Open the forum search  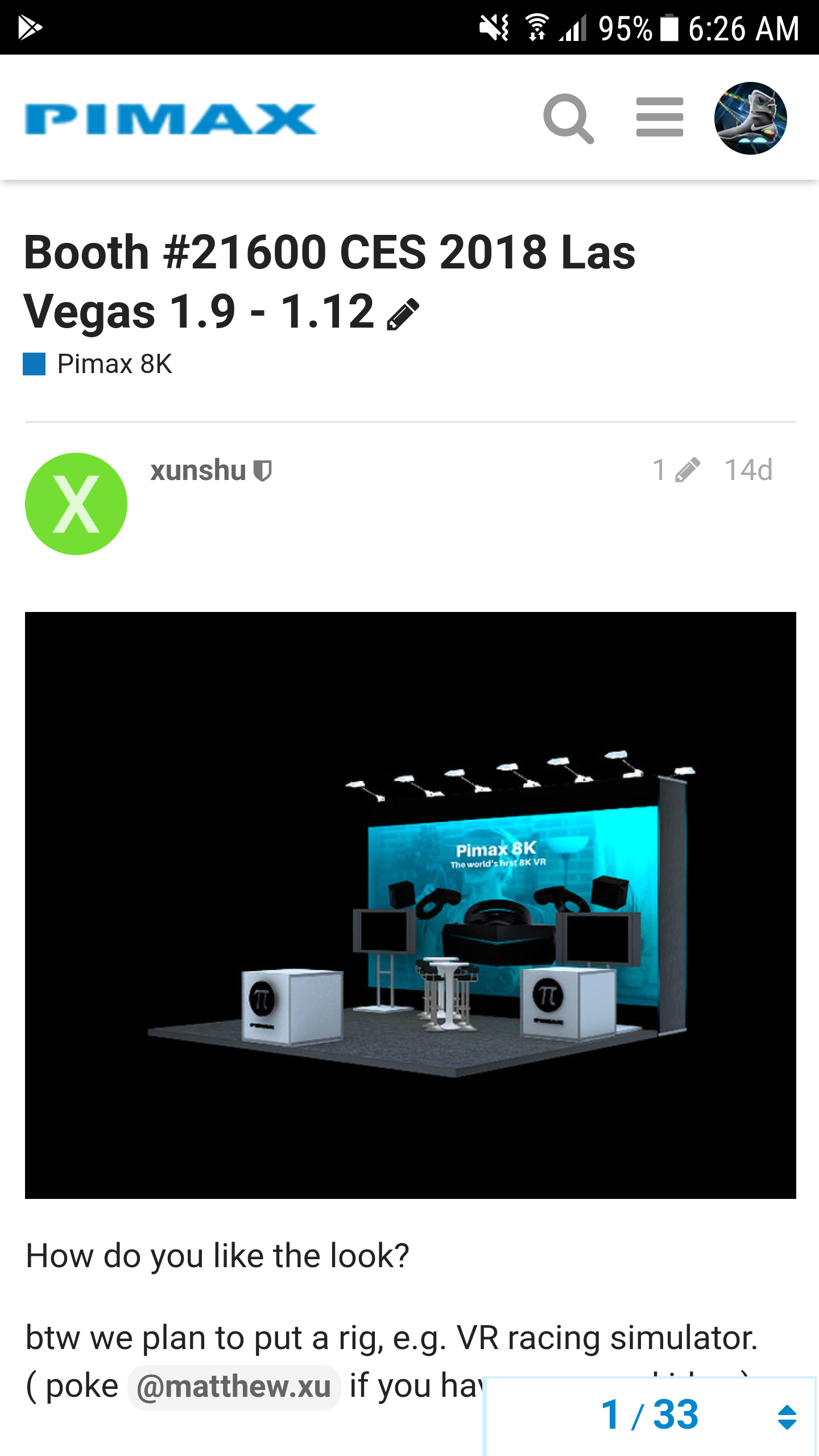pos(568,118)
